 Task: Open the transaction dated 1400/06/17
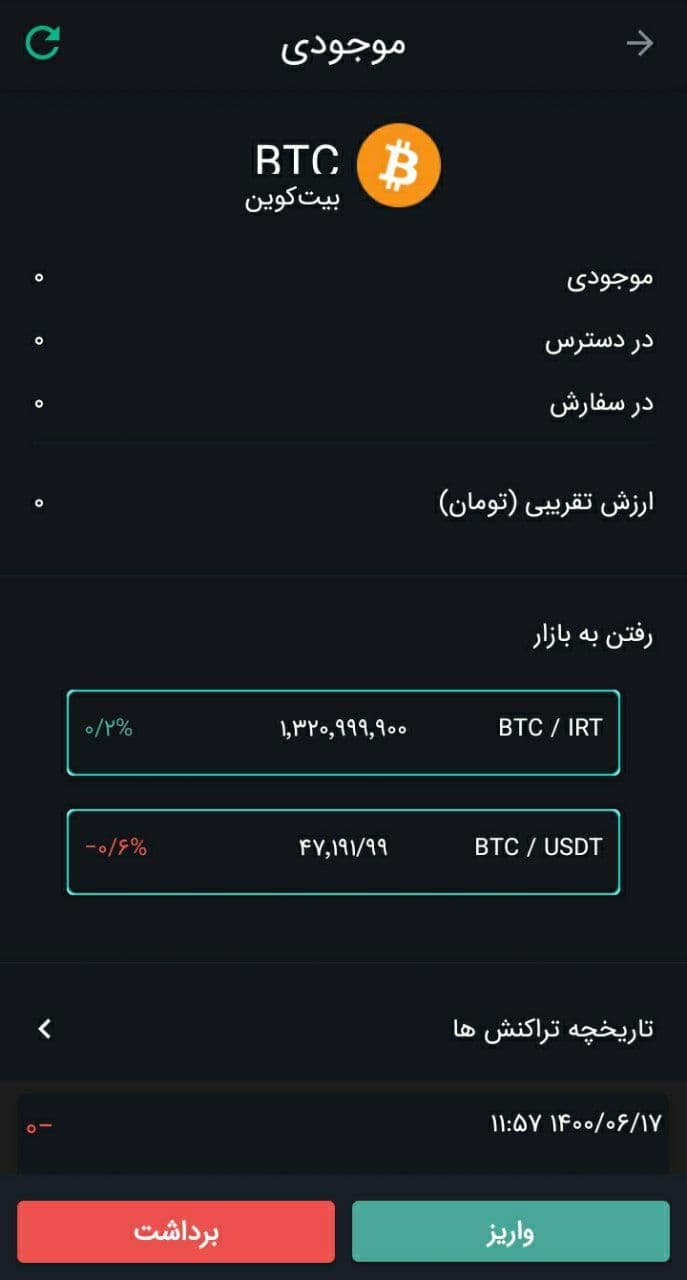pos(343,1131)
